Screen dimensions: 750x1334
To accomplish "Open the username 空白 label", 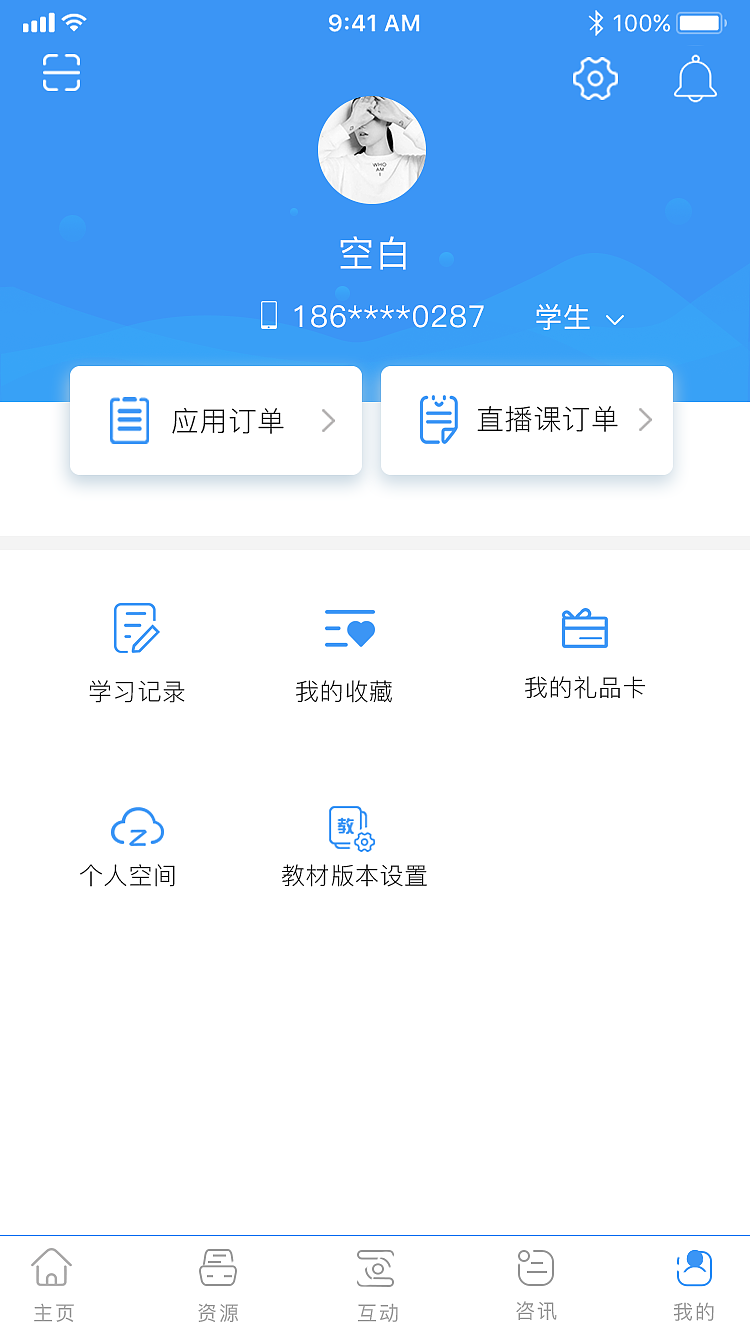I will tap(372, 253).
